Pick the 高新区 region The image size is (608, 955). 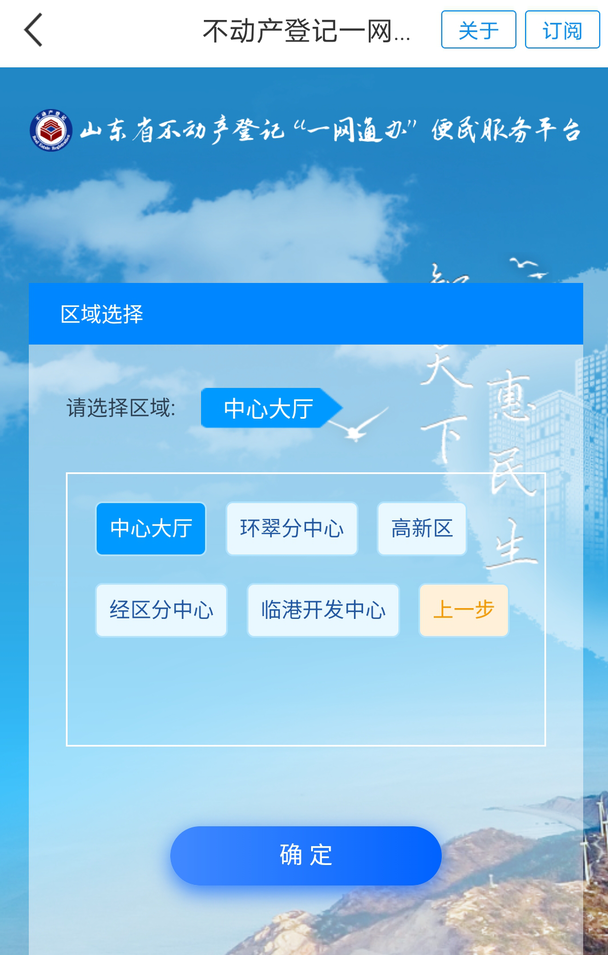421,528
